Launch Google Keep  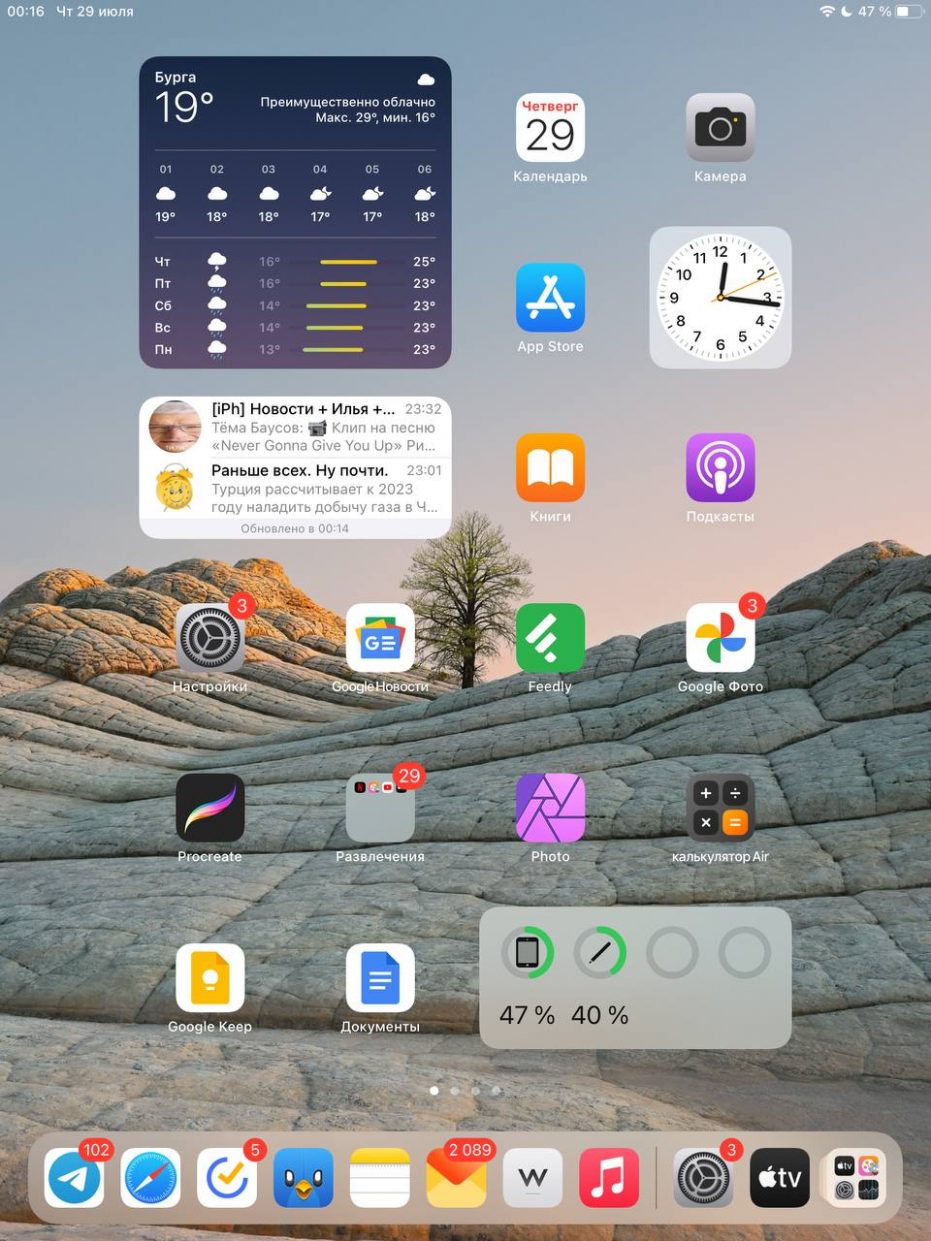point(210,978)
